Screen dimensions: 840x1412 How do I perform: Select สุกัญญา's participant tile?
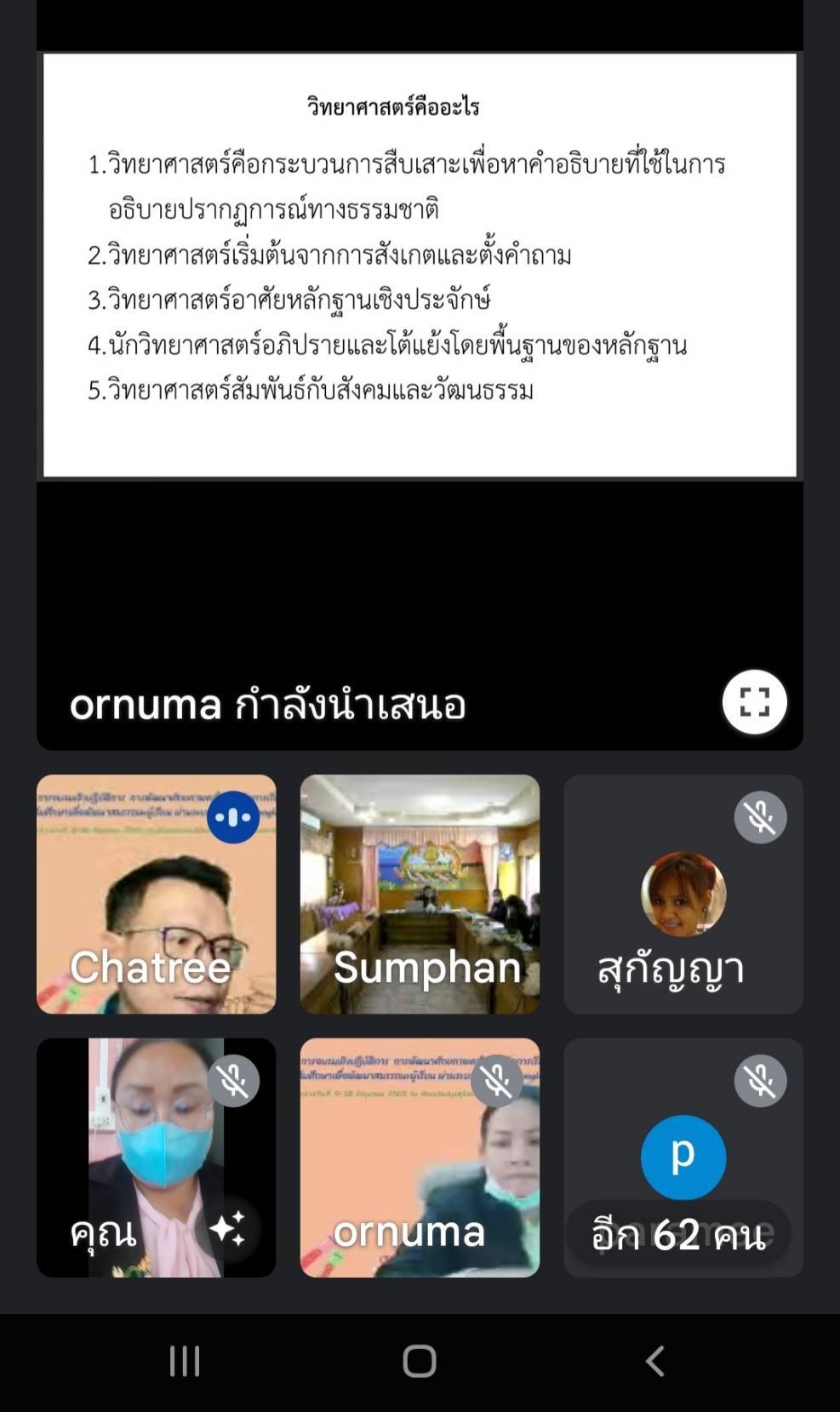click(x=683, y=894)
